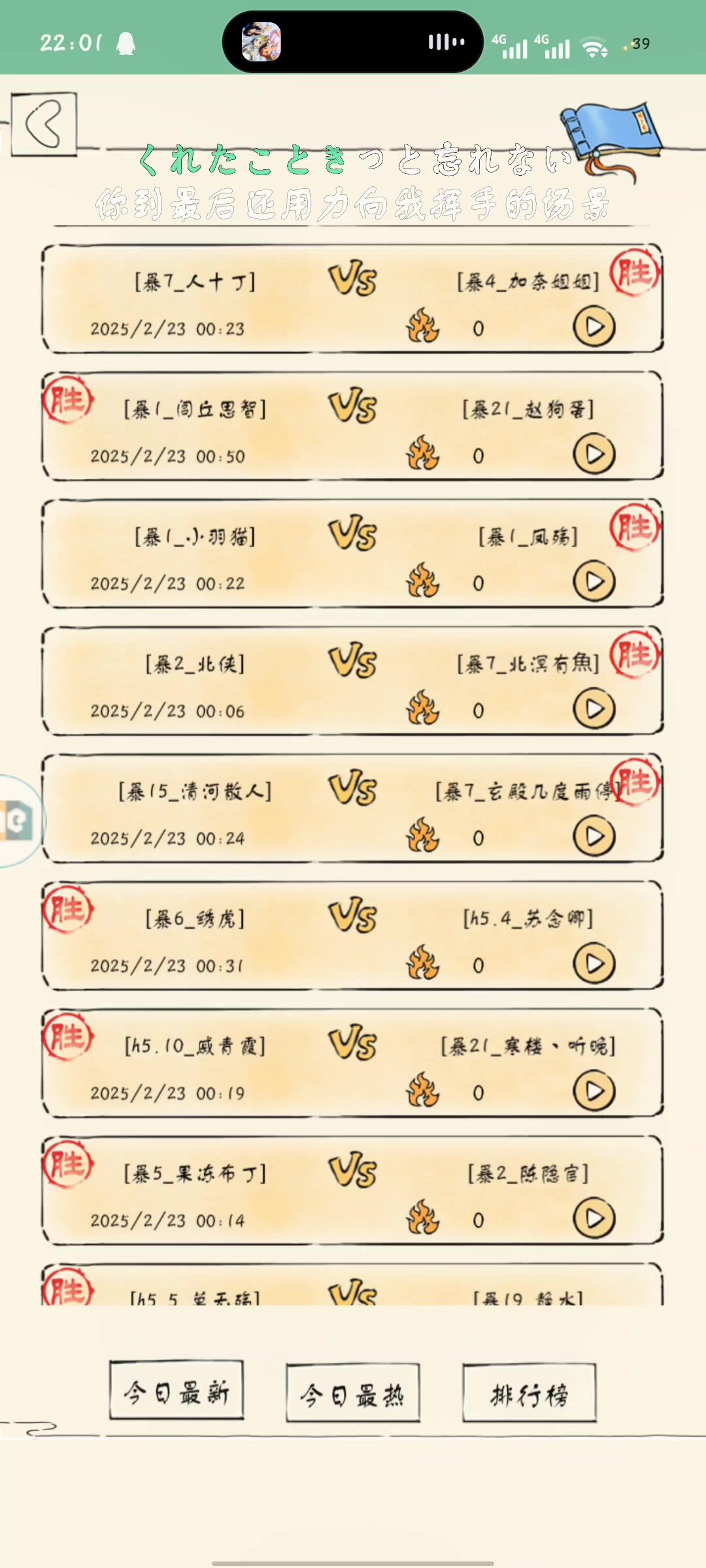Play the replay of 暴2_北侠 vs 暴7_北溟有魚
Viewport: 706px width, 1568px height.
coord(594,709)
